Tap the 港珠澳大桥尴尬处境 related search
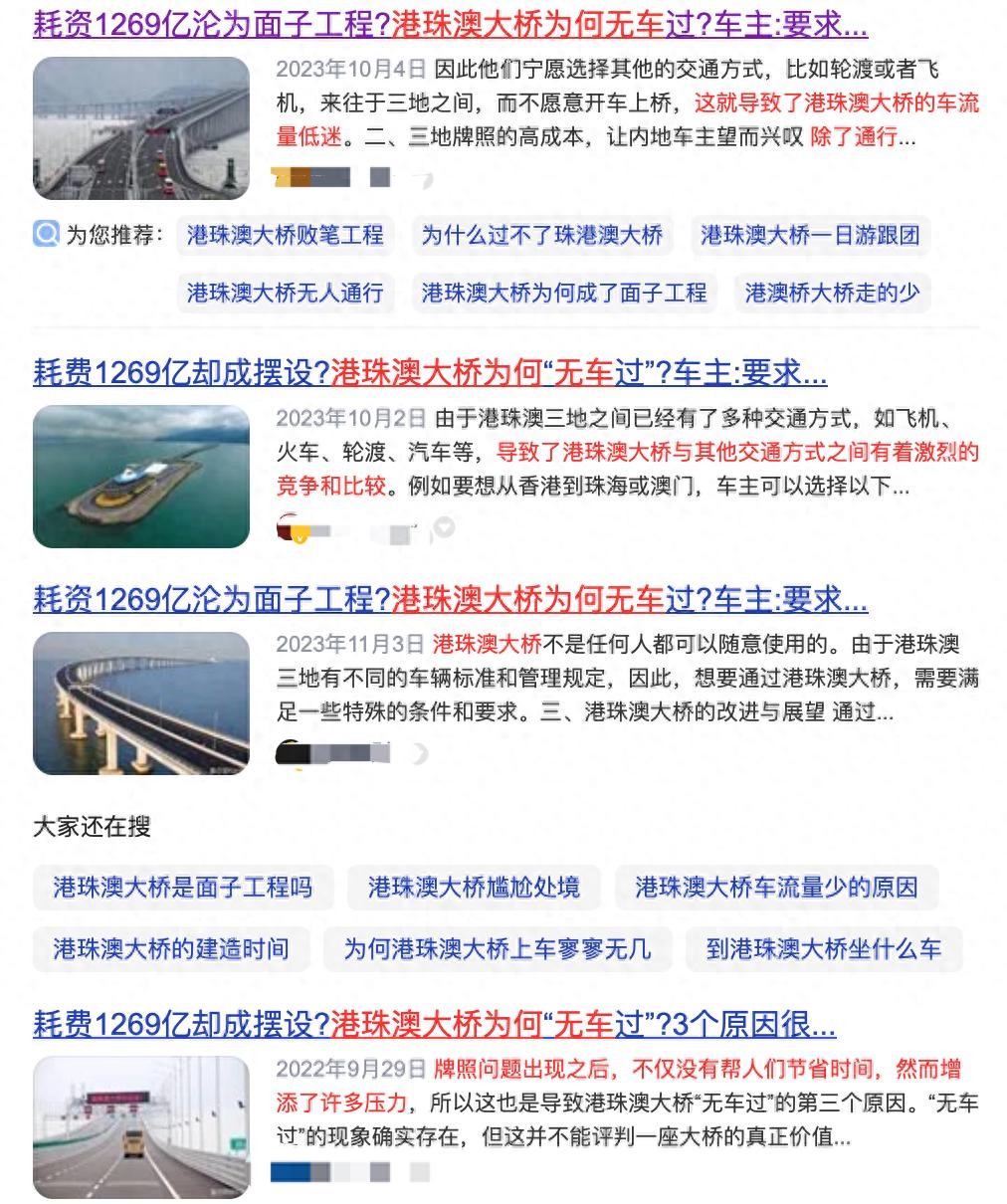Screen dimensions: 1007x1204 474,888
